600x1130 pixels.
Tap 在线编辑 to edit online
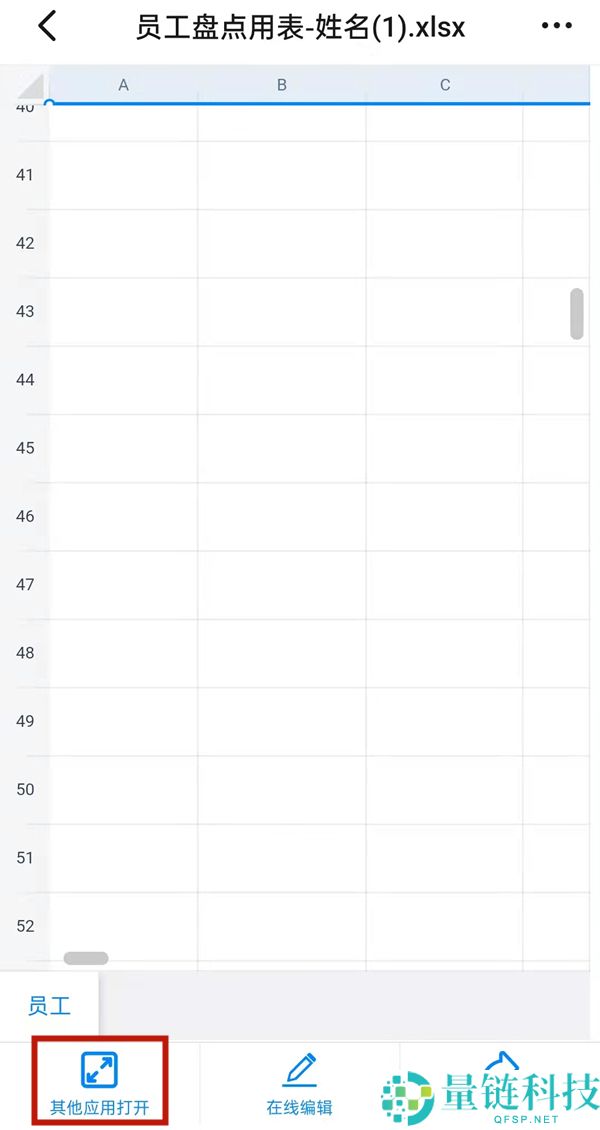pyautogui.click(x=299, y=1084)
